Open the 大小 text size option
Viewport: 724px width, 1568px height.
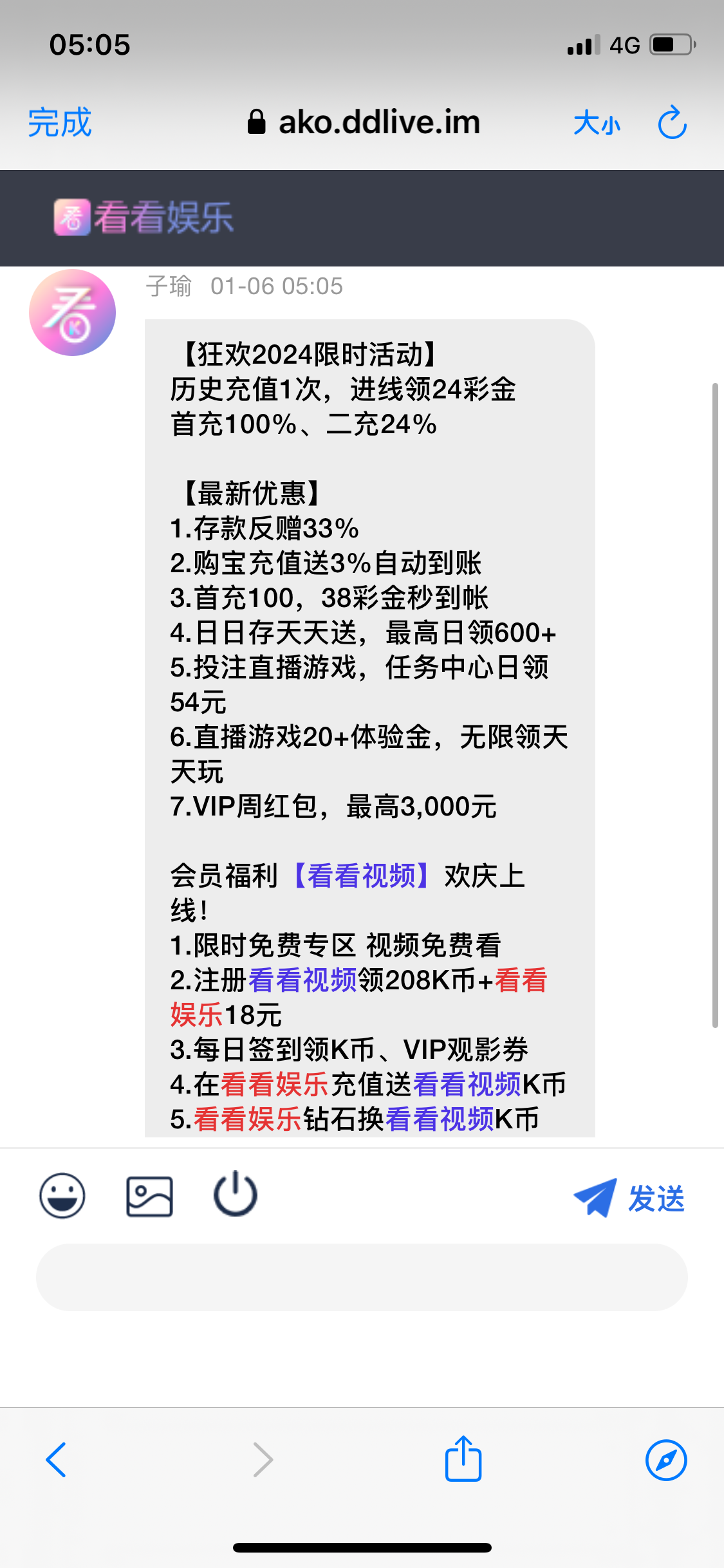coord(597,122)
